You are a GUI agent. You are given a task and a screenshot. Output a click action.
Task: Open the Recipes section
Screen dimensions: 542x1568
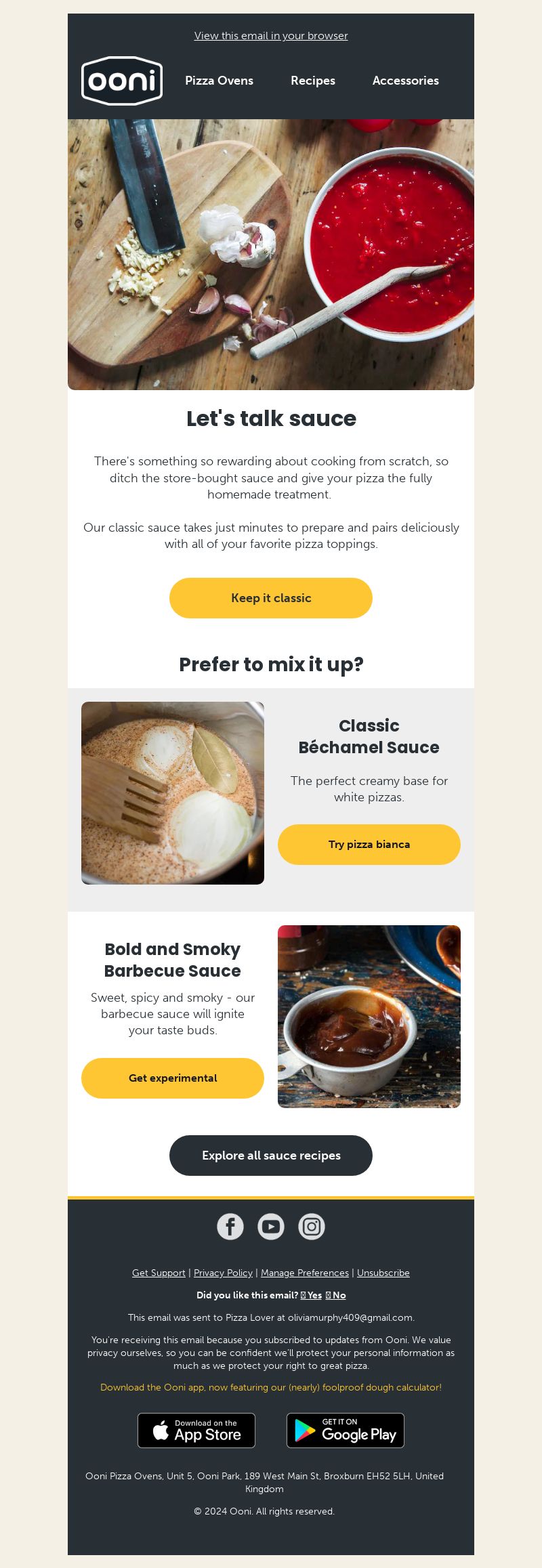313,81
